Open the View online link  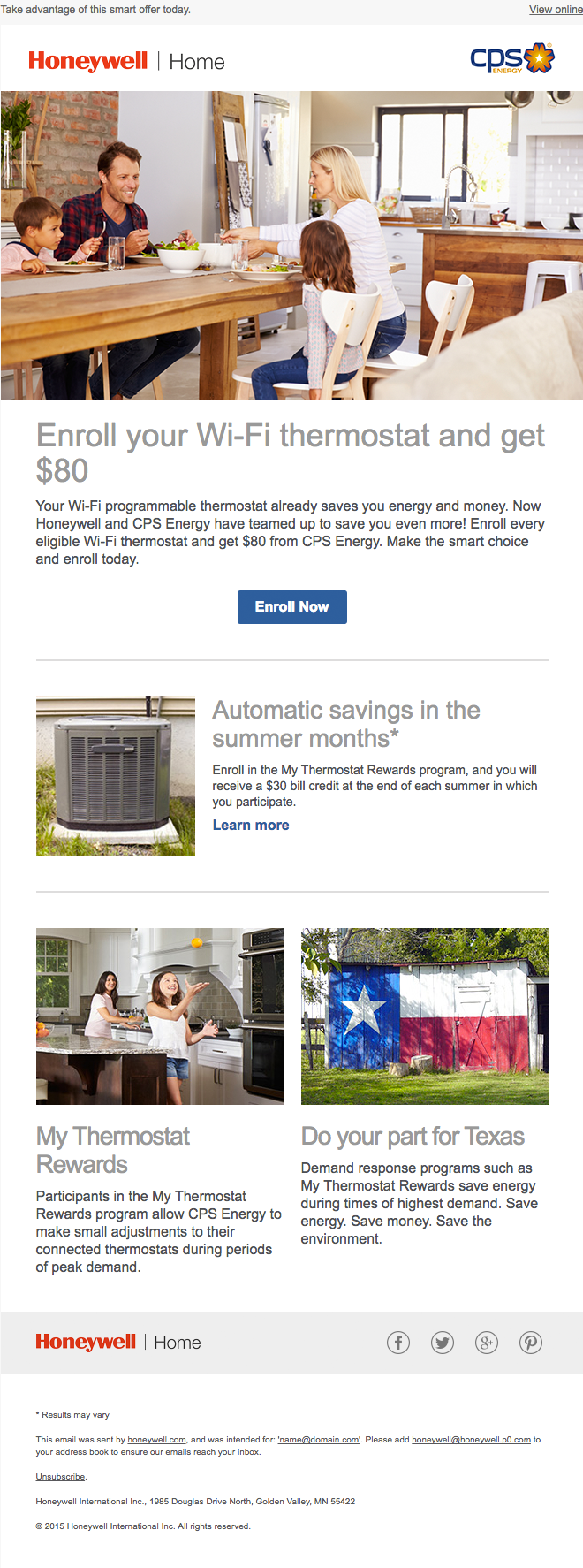[x=555, y=10]
